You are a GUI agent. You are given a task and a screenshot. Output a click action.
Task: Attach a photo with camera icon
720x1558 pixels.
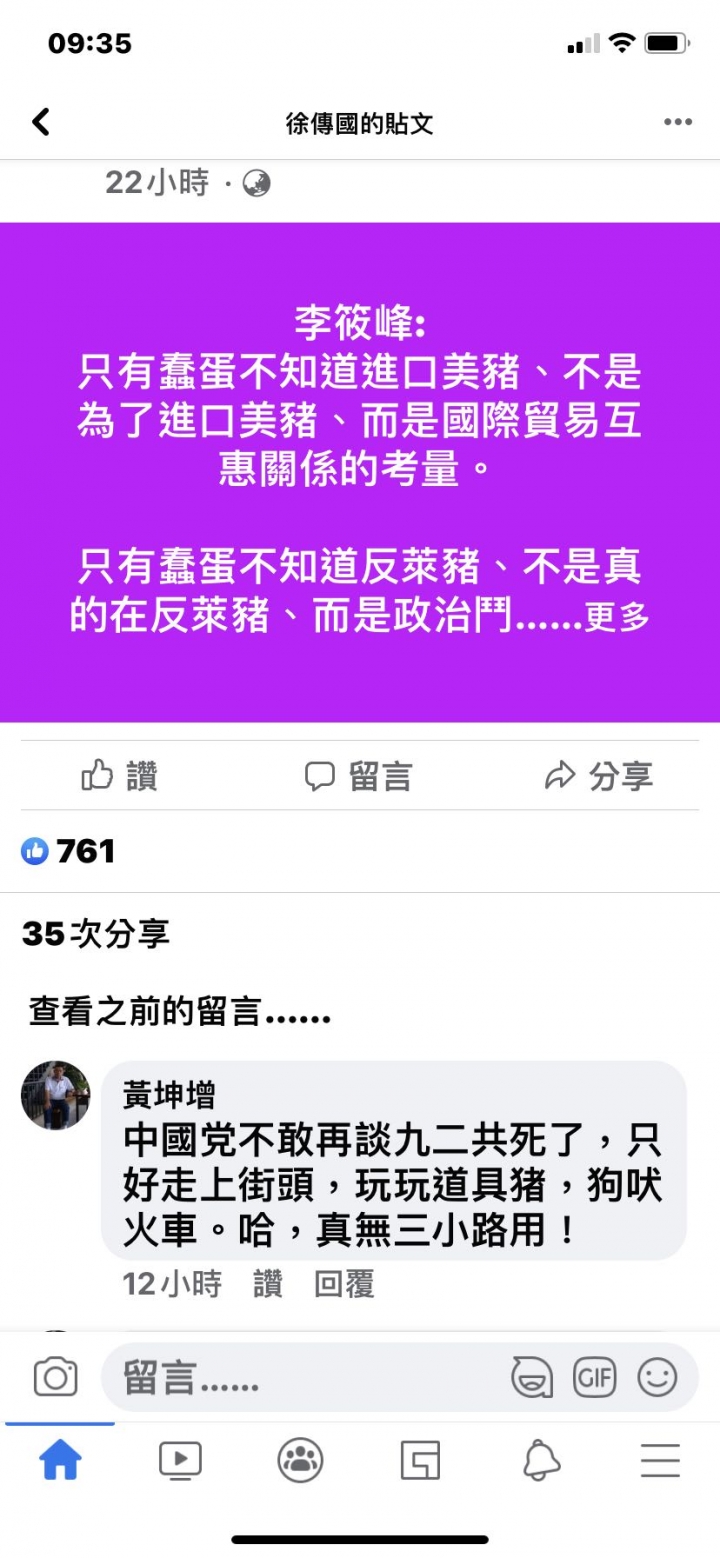pyautogui.click(x=56, y=1377)
